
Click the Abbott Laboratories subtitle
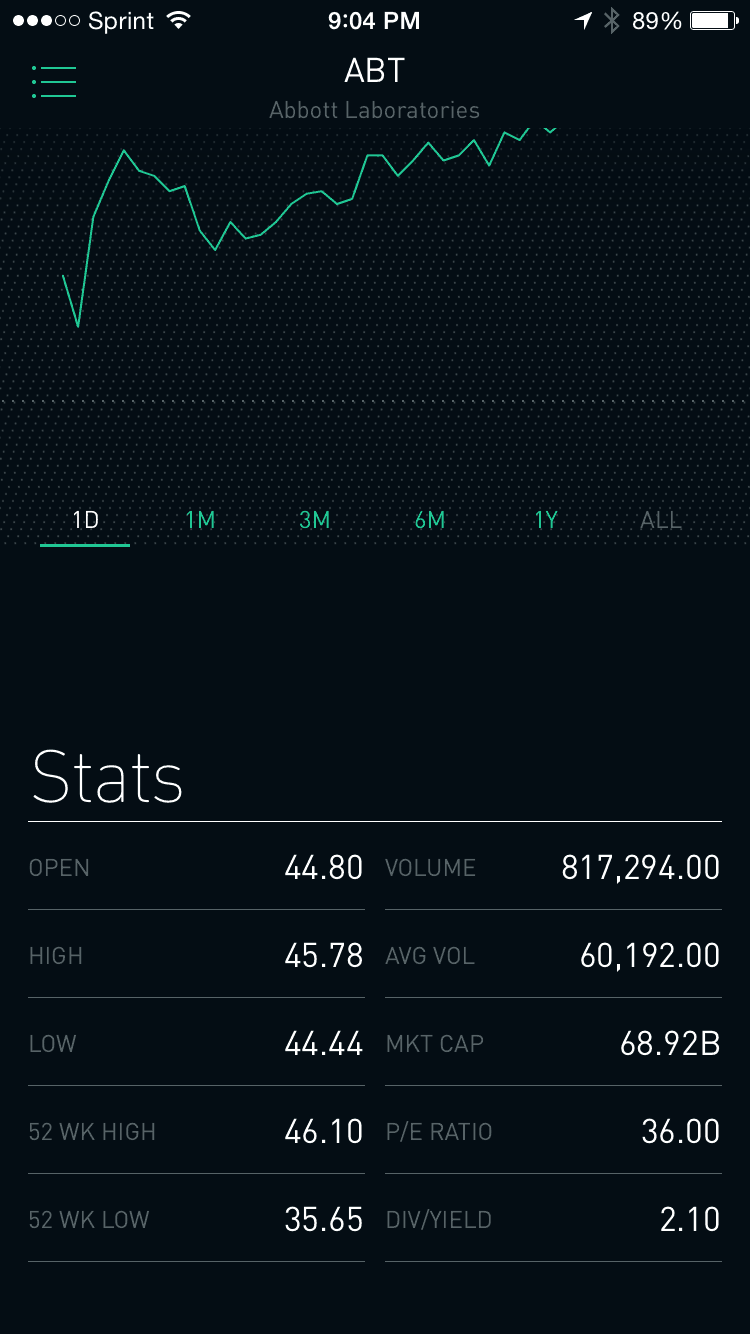point(374,110)
